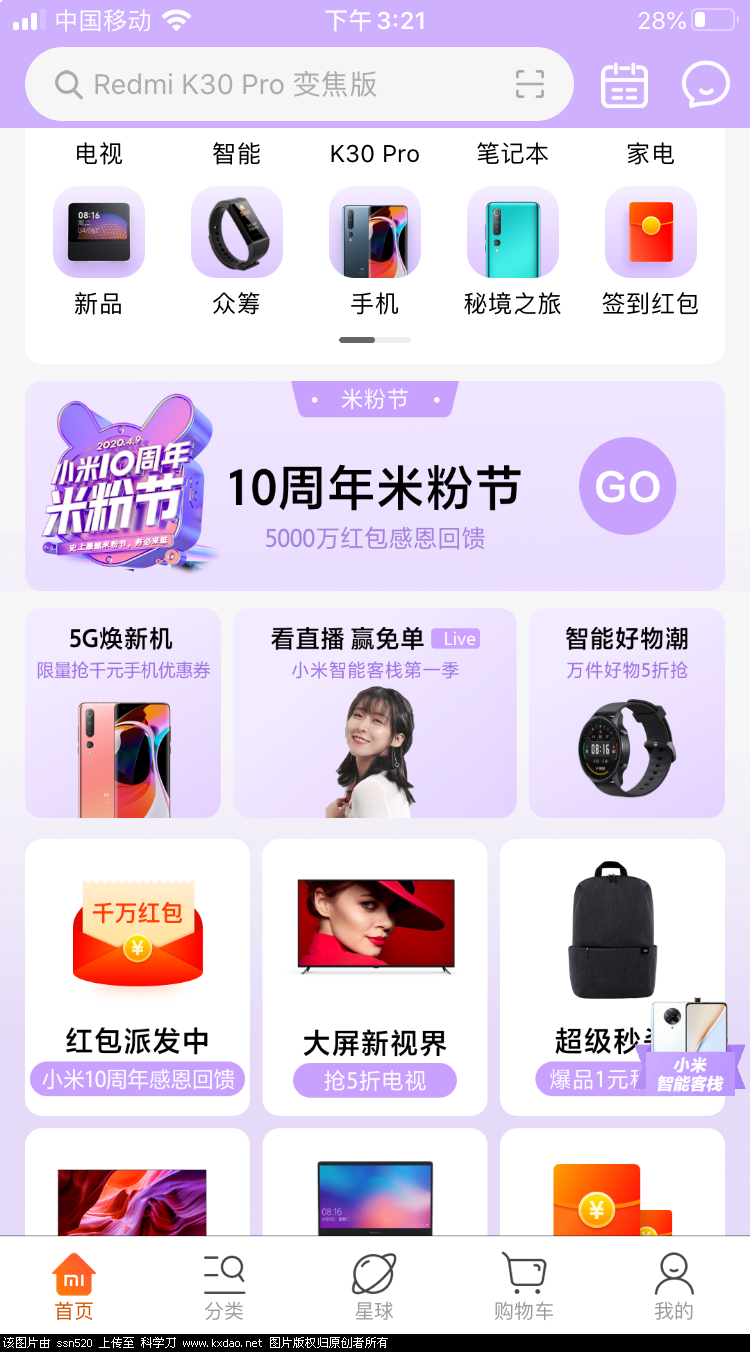
Task: Open the 看直播 赢免单 live card
Action: [x=374, y=712]
